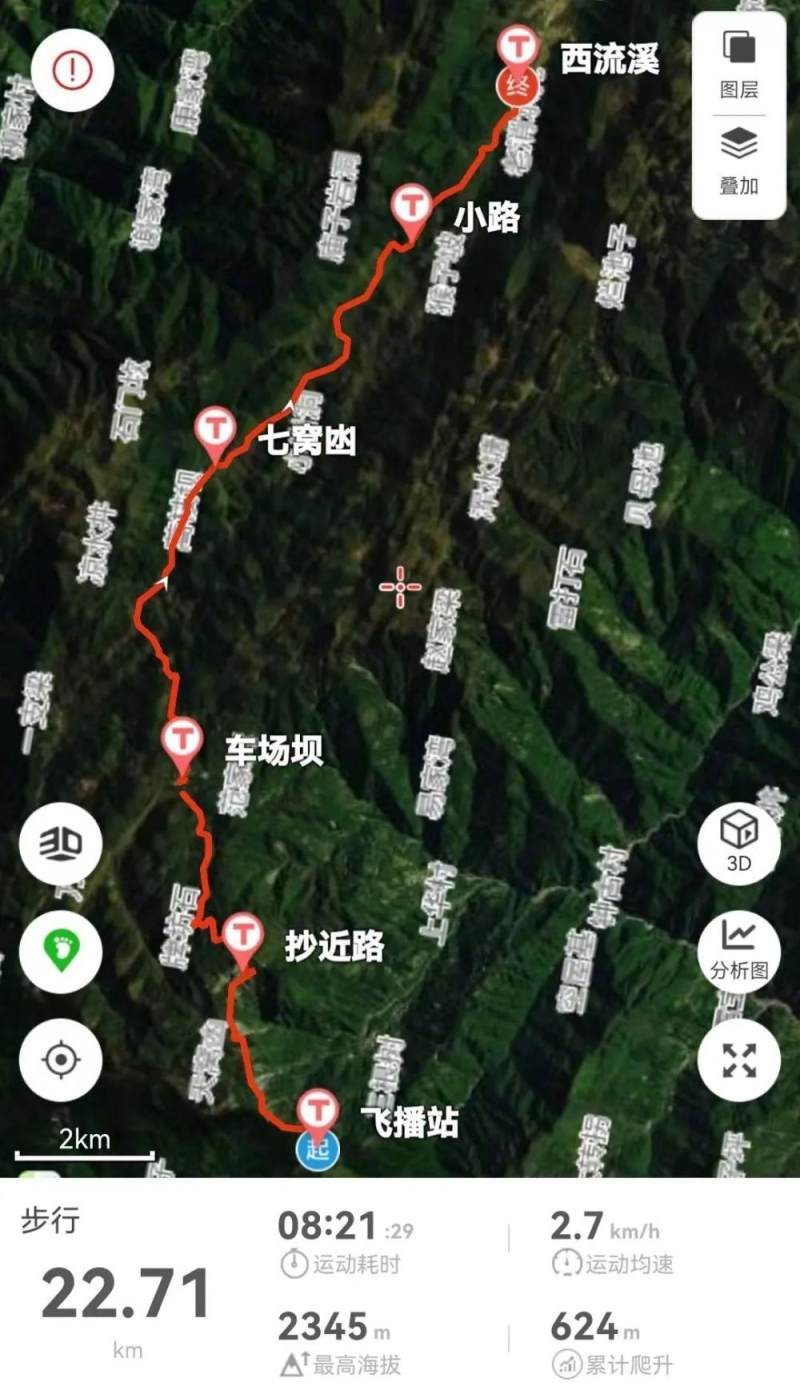
Task: Select the 飞播站 waypoint marker
Action: [x=318, y=1110]
